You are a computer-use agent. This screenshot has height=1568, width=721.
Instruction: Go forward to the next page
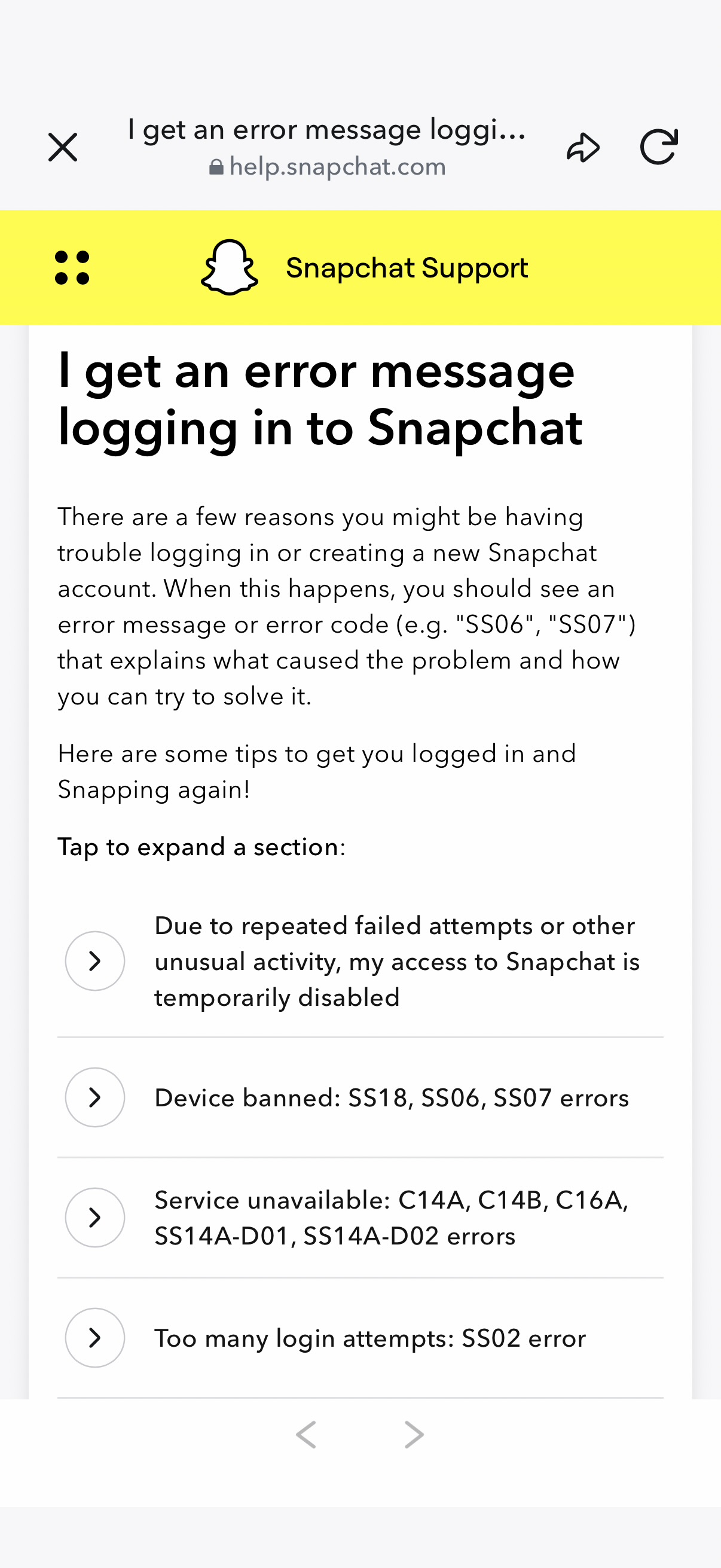tap(414, 1435)
